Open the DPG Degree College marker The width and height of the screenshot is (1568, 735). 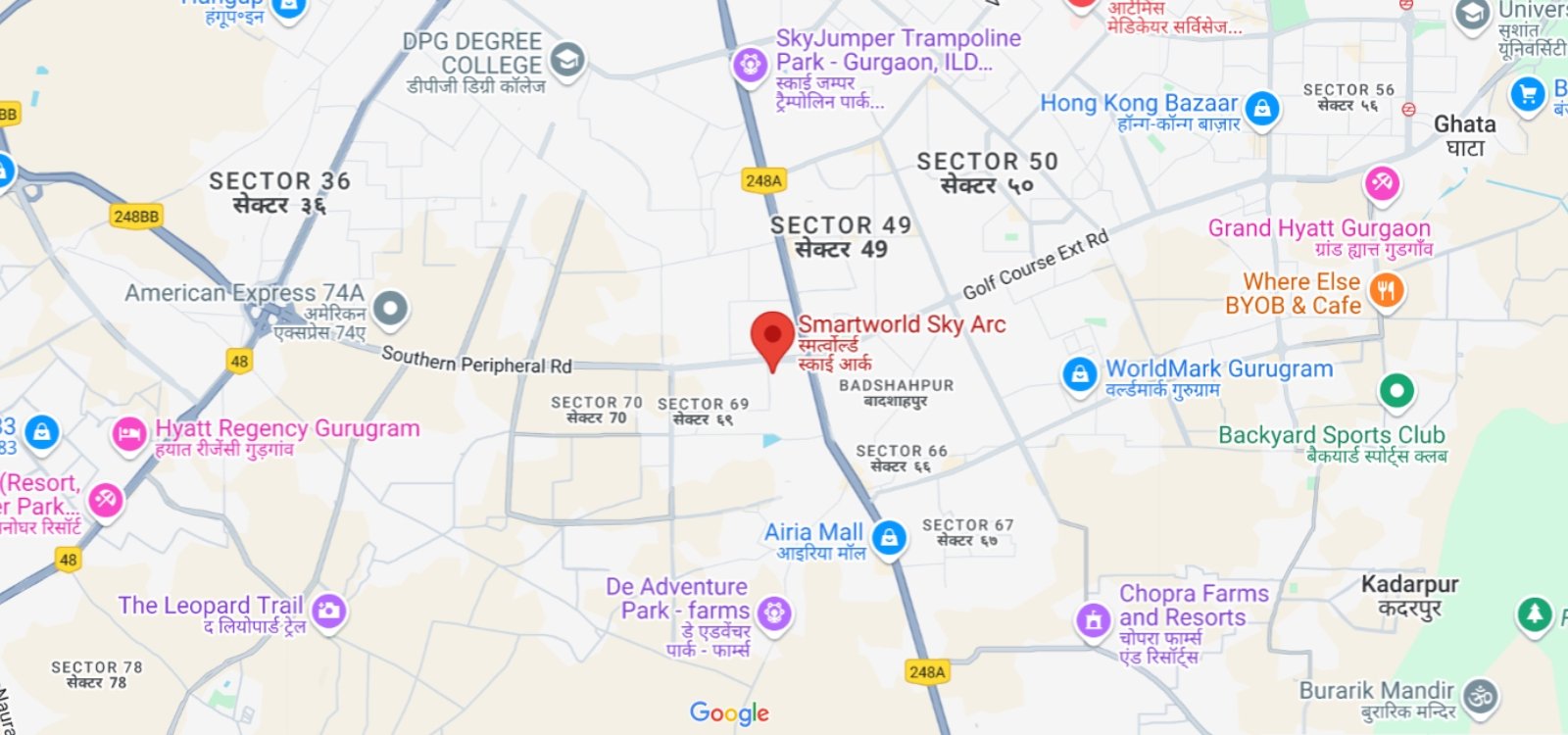[x=566, y=60]
